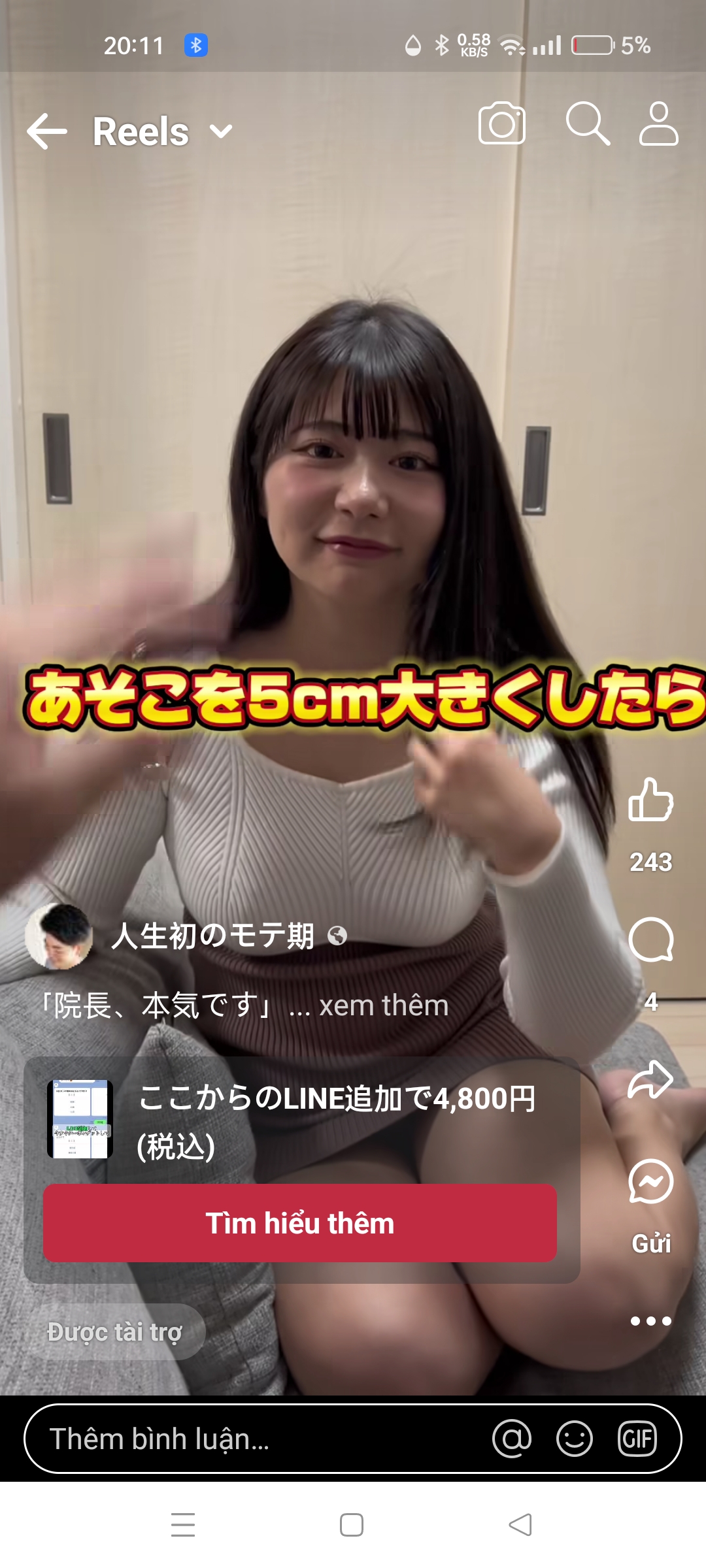Screen dimensions: 706x1568
Task: Share this reel with the arrow icon
Action: click(x=650, y=1081)
